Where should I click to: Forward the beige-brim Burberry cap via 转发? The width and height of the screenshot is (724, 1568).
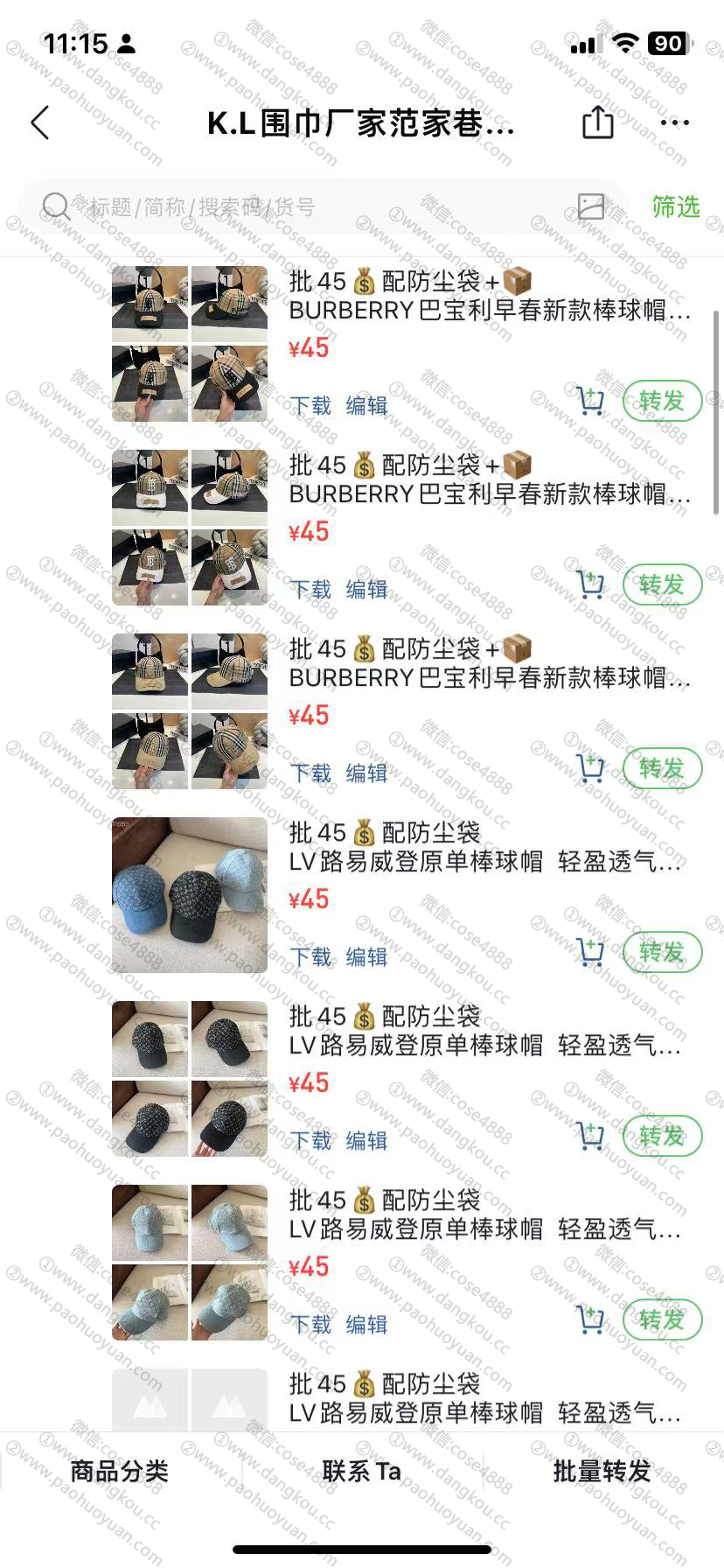(x=662, y=769)
